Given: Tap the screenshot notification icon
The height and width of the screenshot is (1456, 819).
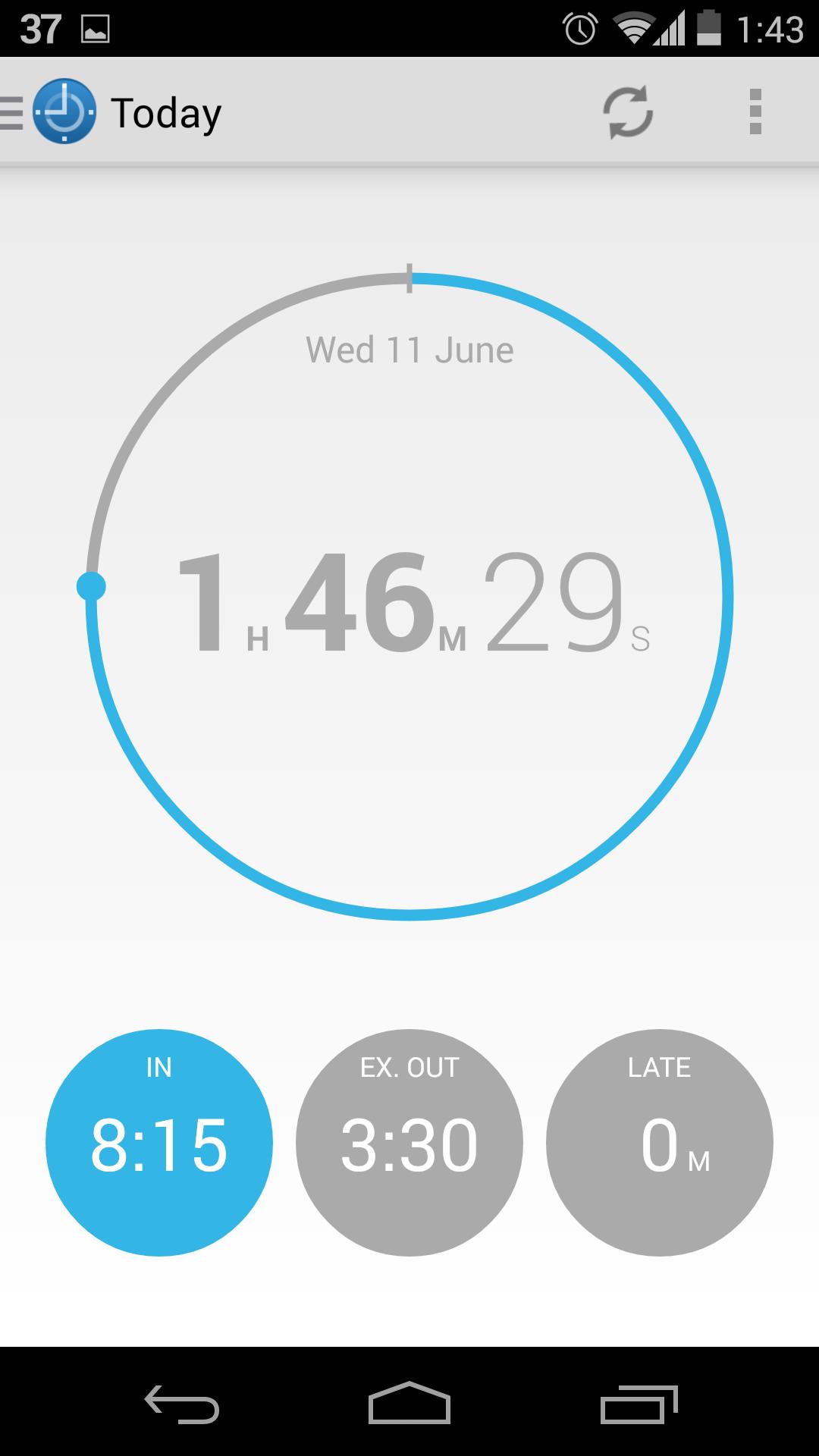Looking at the screenshot, I should [95, 27].
